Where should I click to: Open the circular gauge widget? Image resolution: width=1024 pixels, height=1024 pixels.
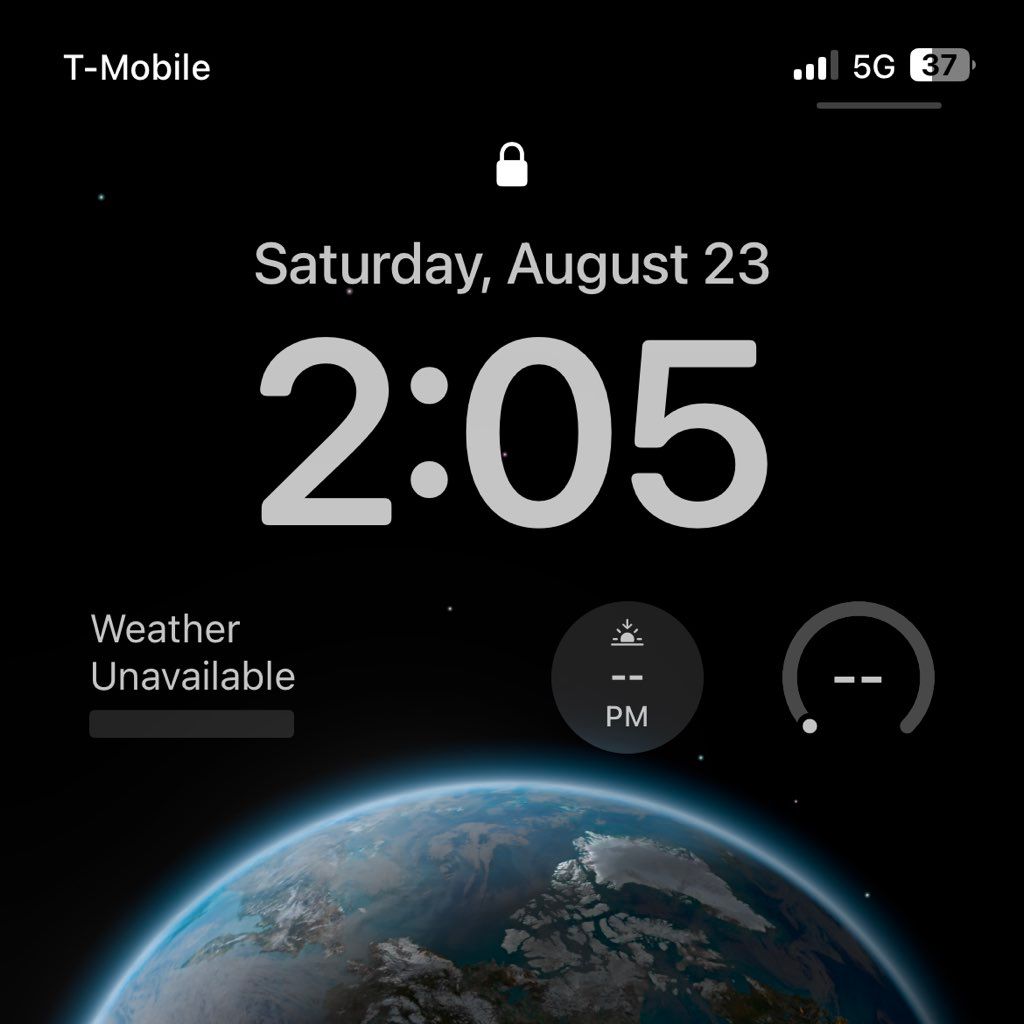(x=857, y=678)
